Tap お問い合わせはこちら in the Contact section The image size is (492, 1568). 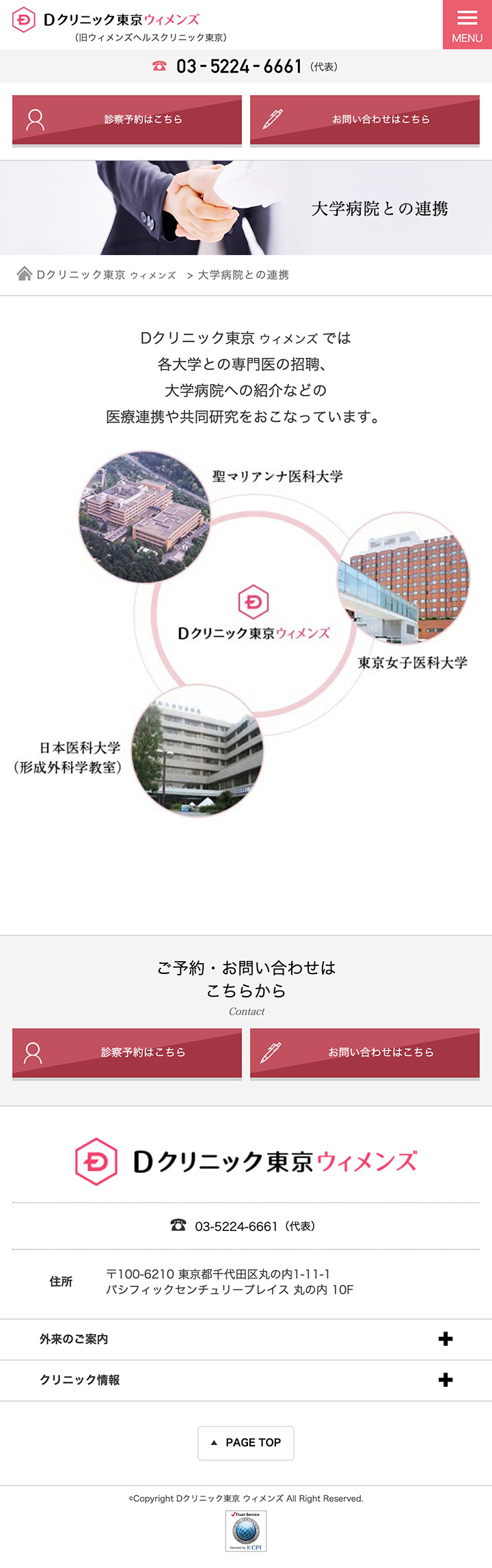[365, 1053]
